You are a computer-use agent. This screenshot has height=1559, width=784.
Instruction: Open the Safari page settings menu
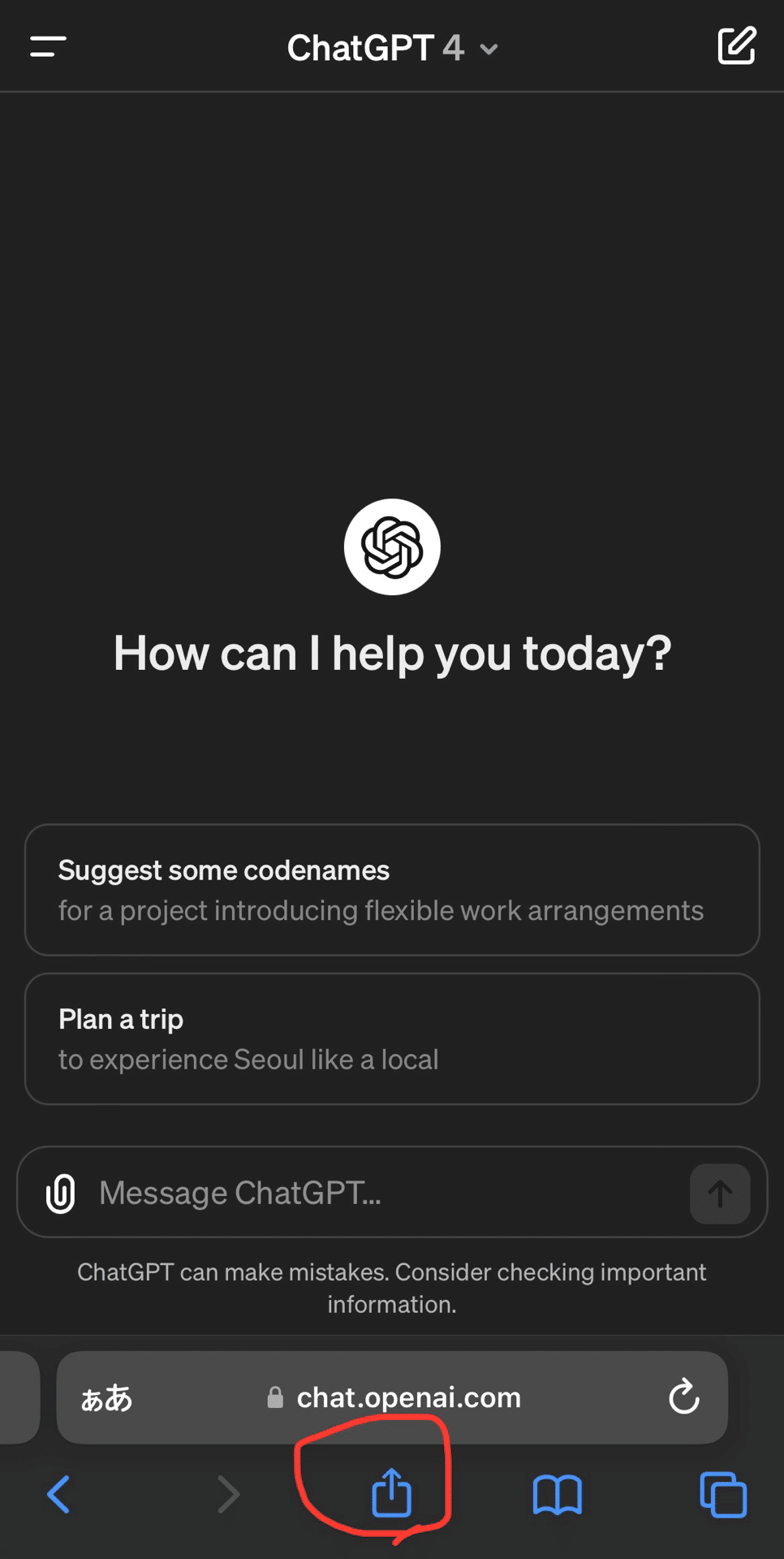(106, 1397)
